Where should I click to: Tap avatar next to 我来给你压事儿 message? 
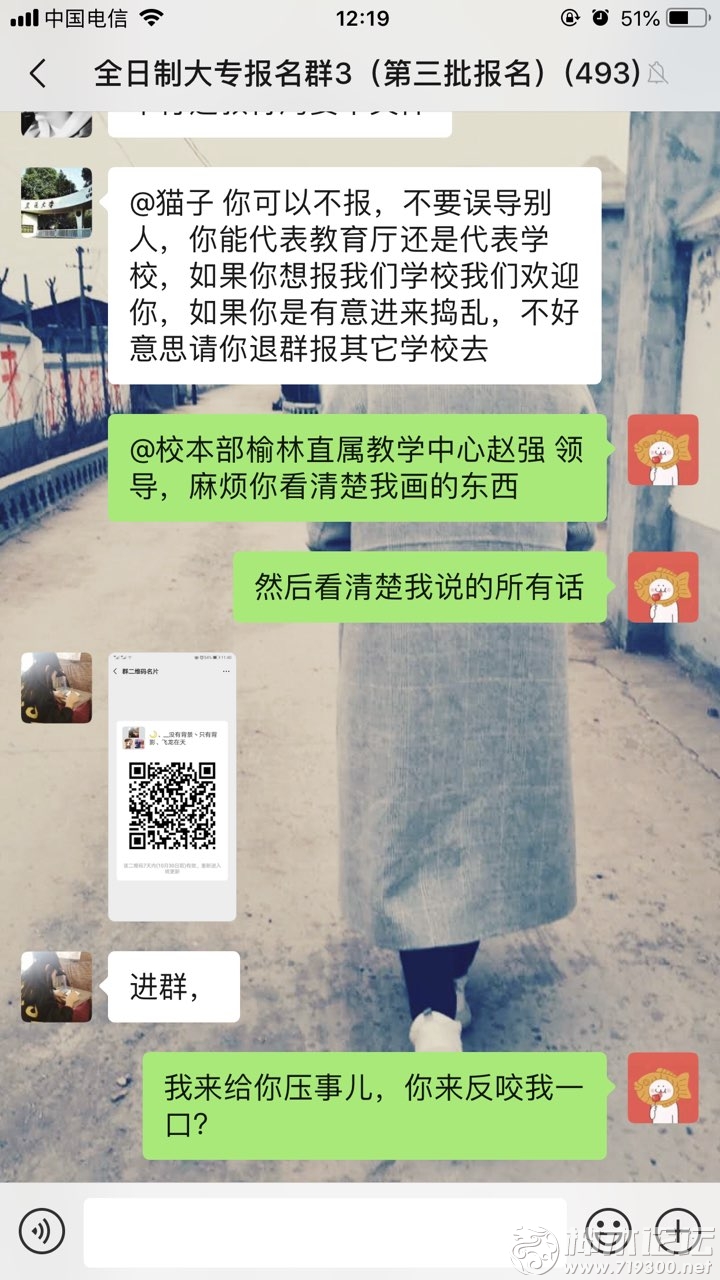[x=662, y=1088]
